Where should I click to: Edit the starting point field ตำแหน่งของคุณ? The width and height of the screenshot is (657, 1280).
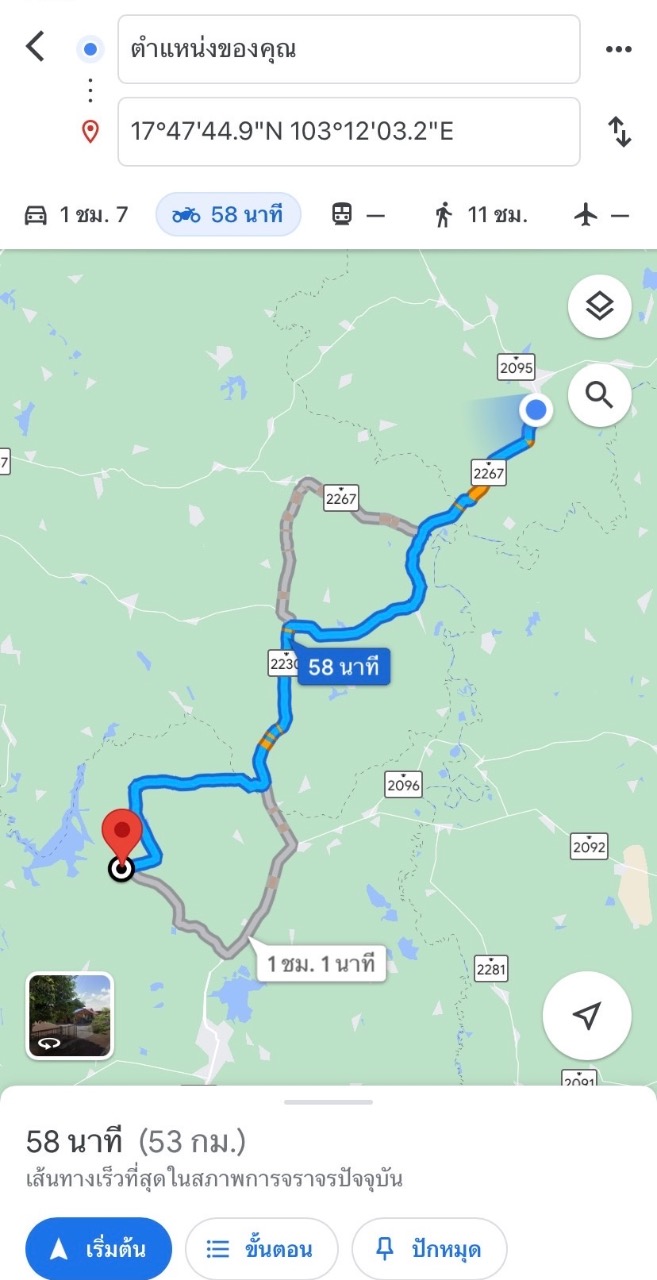coord(349,49)
